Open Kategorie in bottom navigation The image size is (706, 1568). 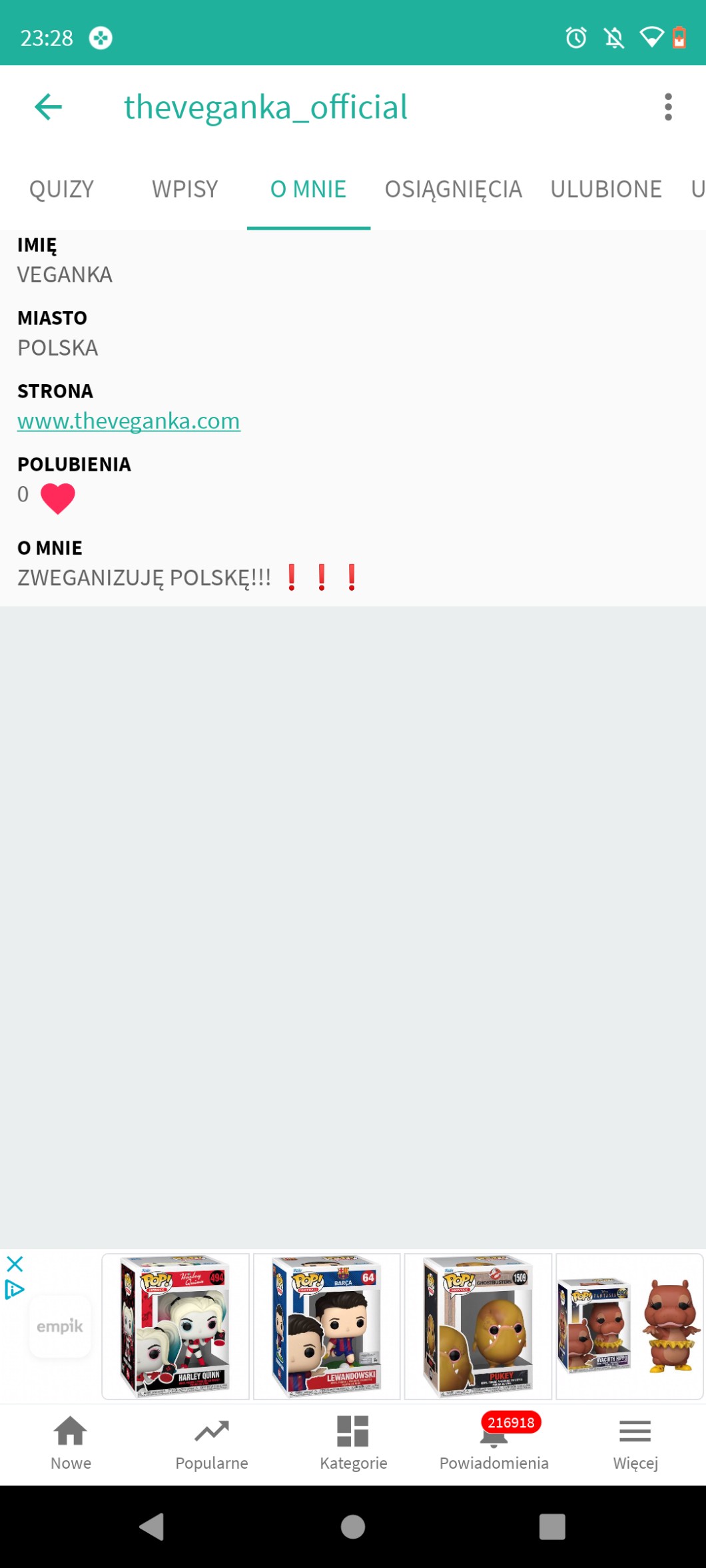pos(353,1442)
